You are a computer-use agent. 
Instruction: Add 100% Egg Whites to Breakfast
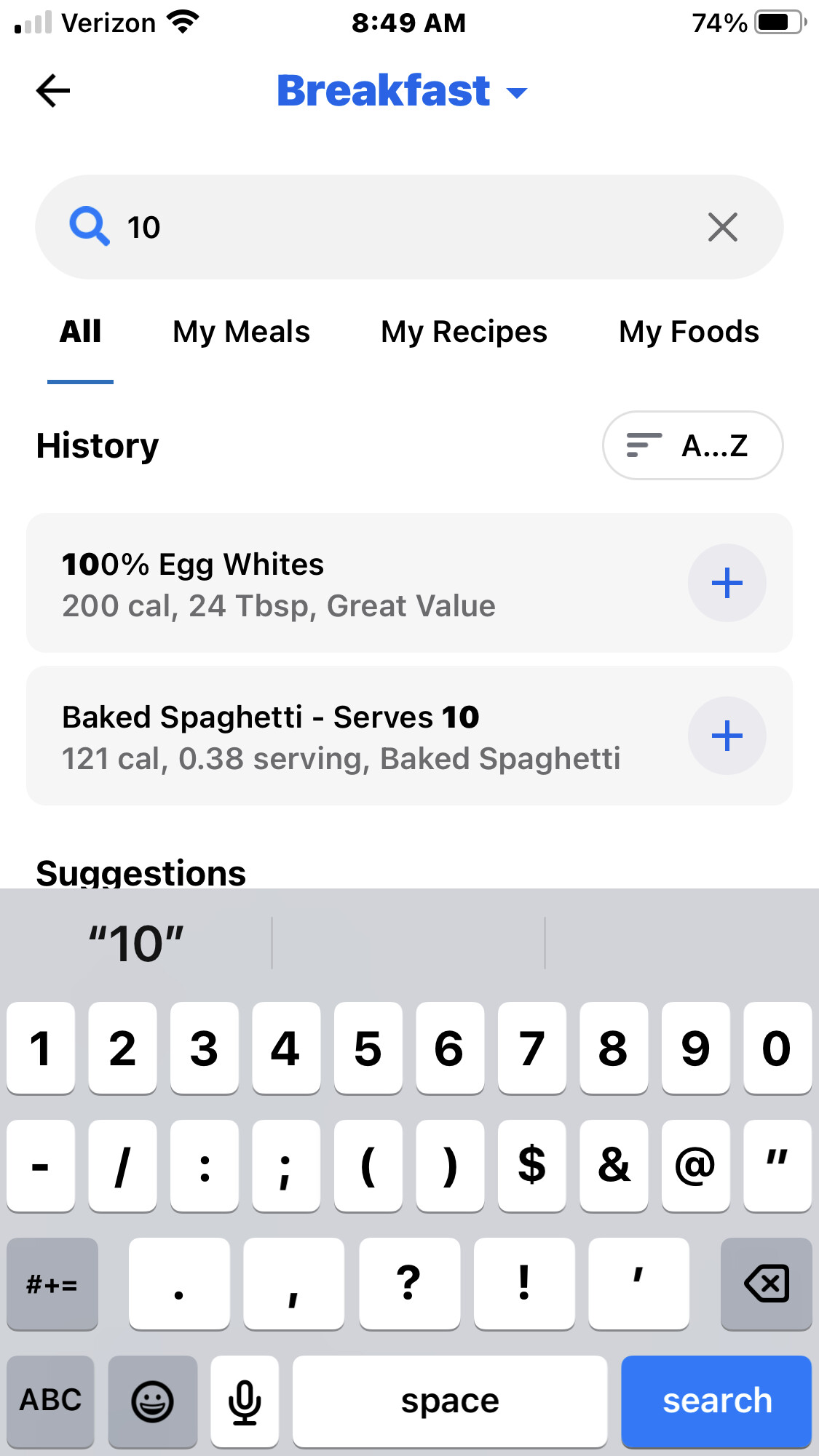point(727,584)
